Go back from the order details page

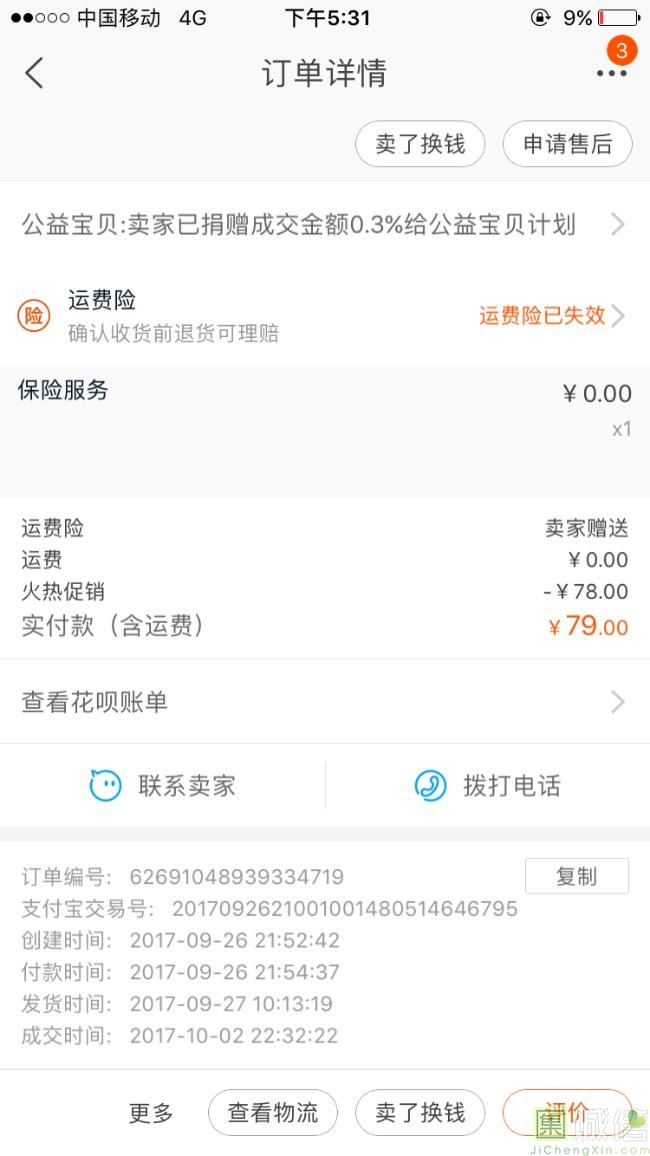click(35, 73)
